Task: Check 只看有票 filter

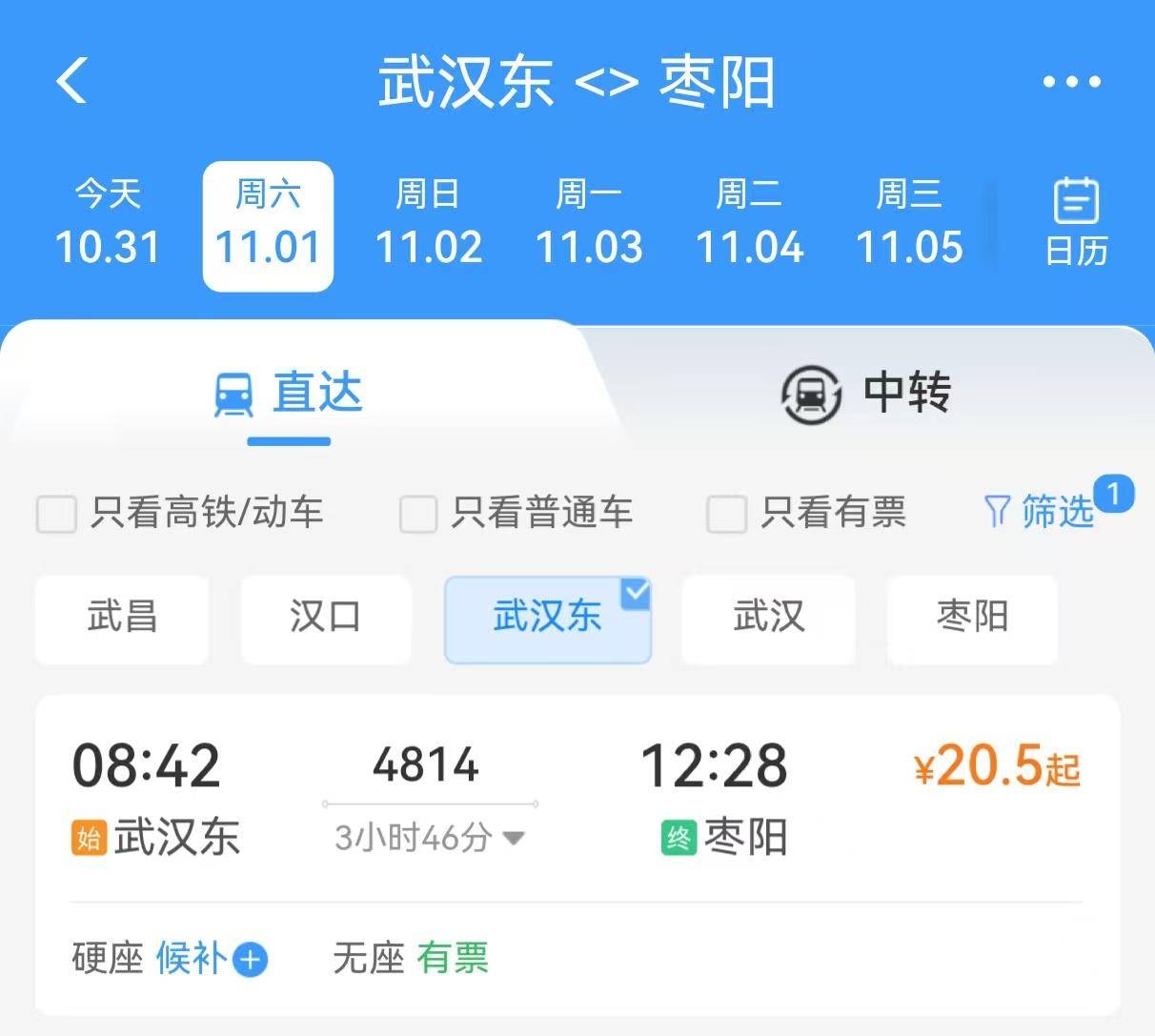Action: coord(725,514)
